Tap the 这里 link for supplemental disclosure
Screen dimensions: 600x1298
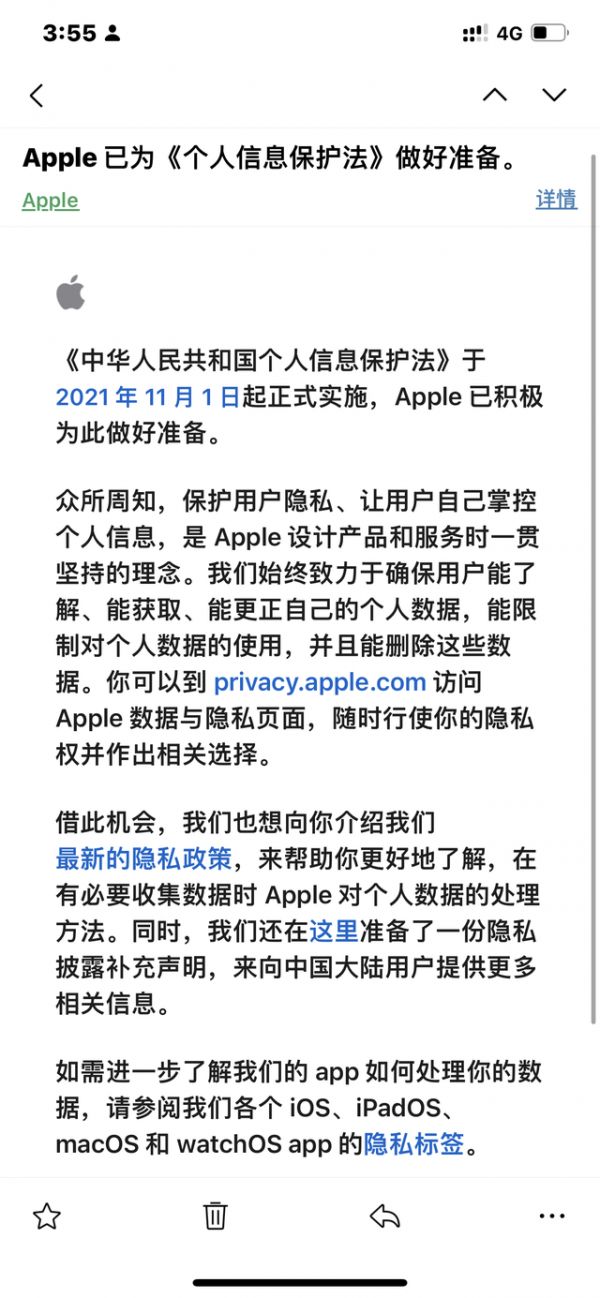pyautogui.click(x=333, y=931)
